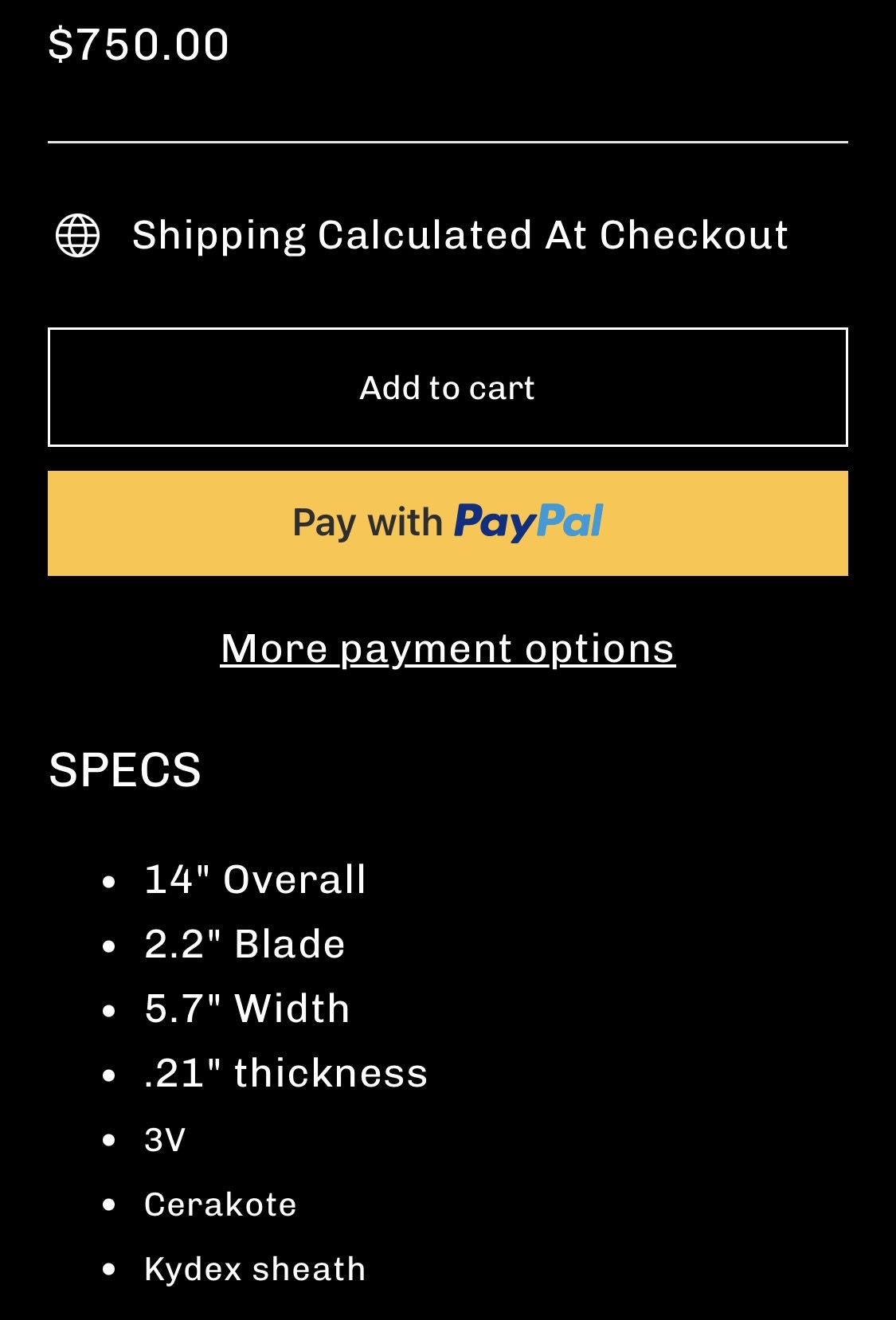The width and height of the screenshot is (896, 1320).
Task: Add this item to cart
Action: click(x=448, y=387)
